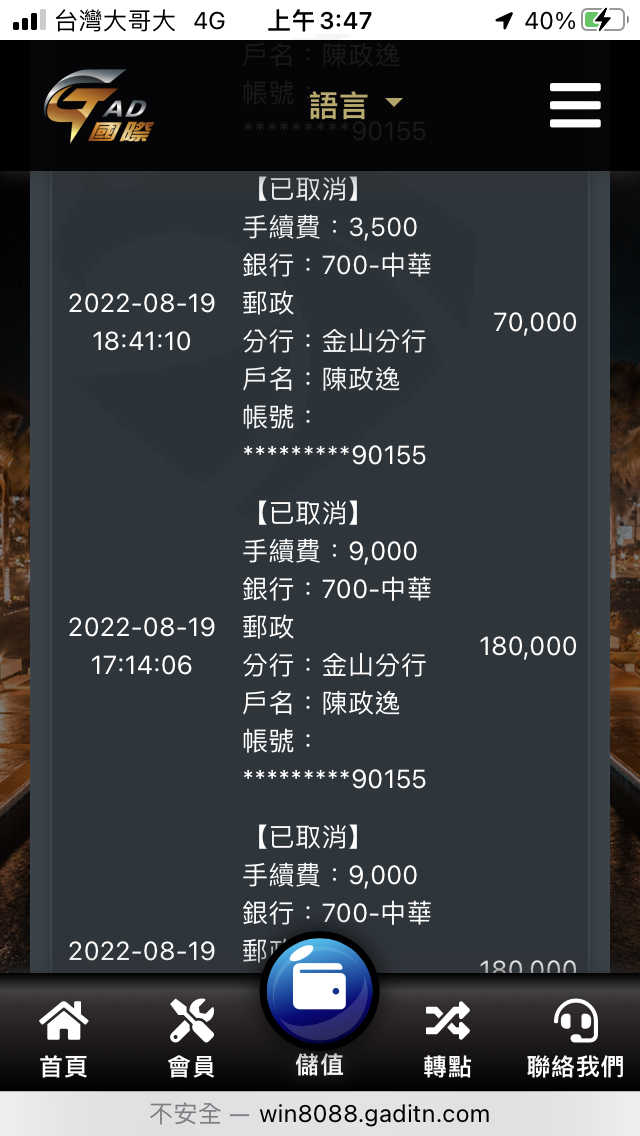The width and height of the screenshot is (640, 1136).
Task: Expand the 語言 language dropdown
Action: [355, 105]
